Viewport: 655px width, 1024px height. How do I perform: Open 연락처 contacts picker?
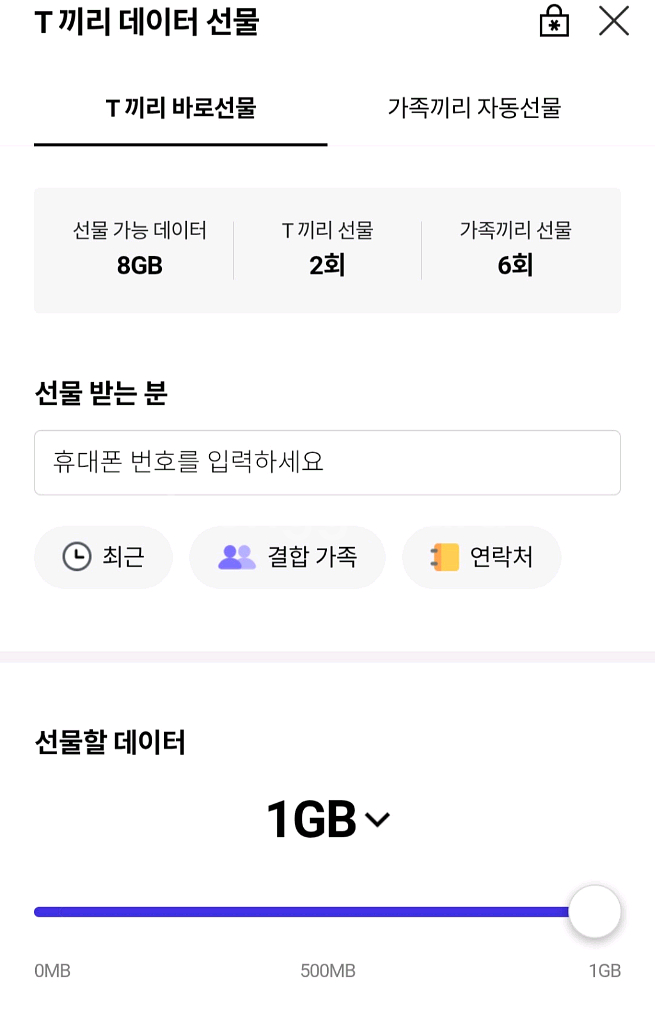pos(481,557)
